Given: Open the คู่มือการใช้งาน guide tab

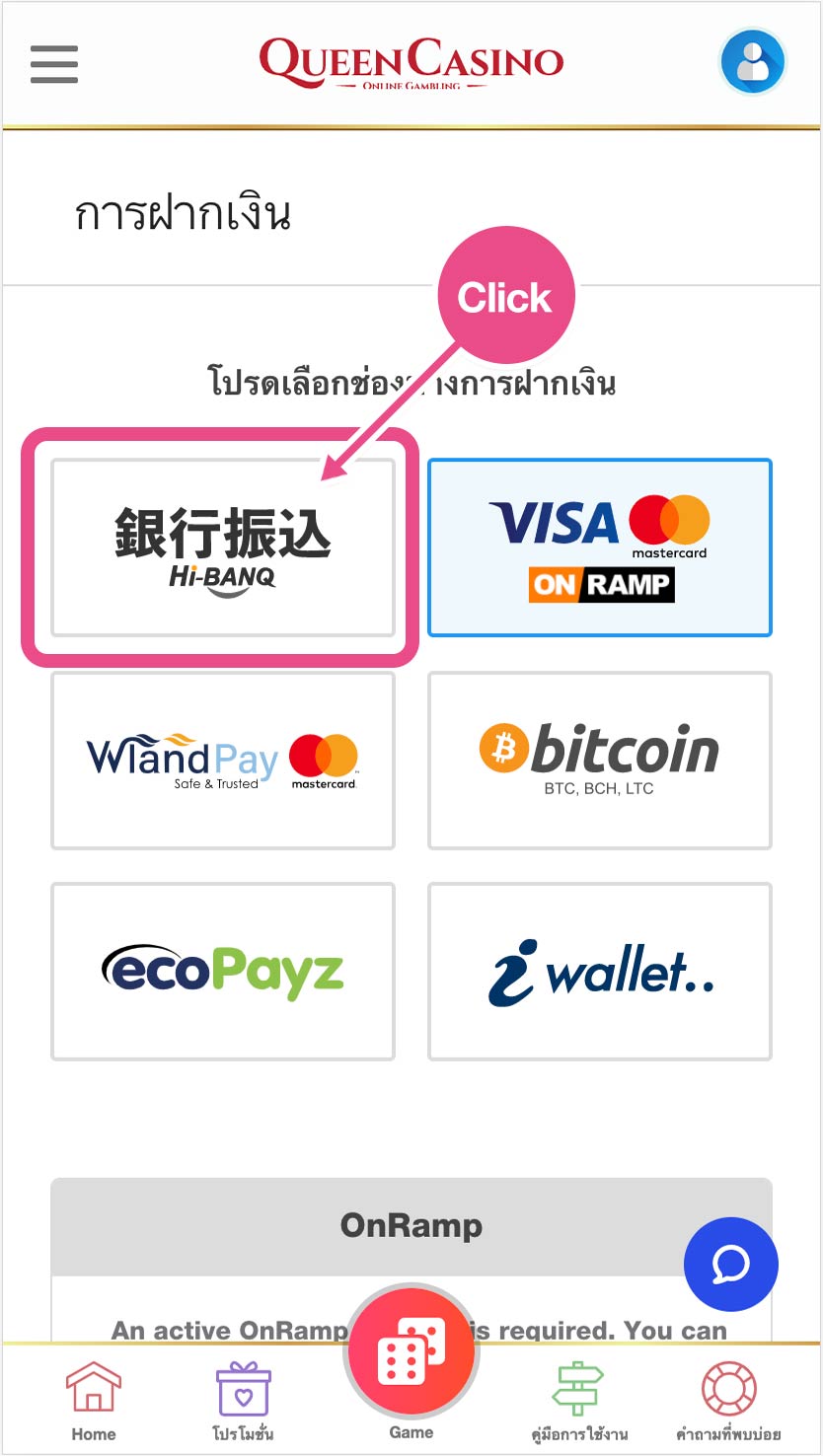Looking at the screenshot, I should pyautogui.click(x=579, y=1401).
